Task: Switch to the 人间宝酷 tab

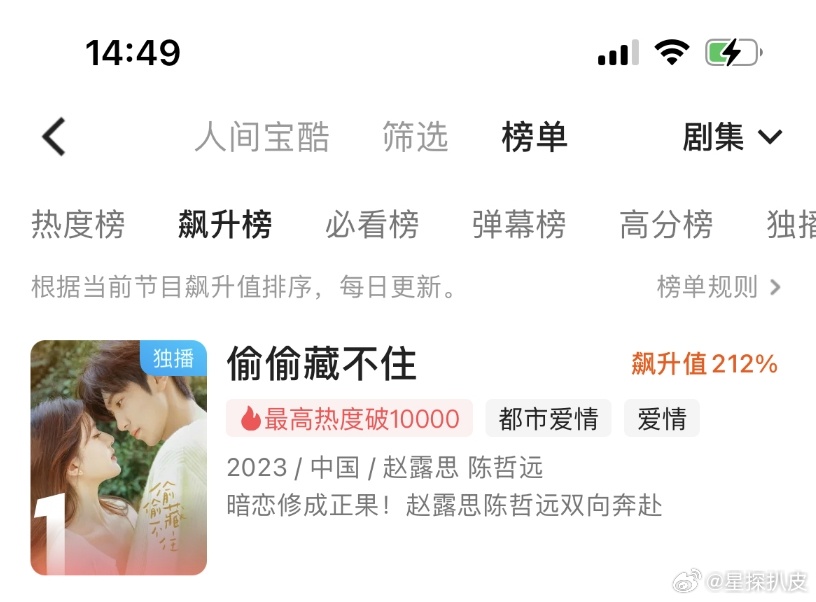Action: [261, 137]
